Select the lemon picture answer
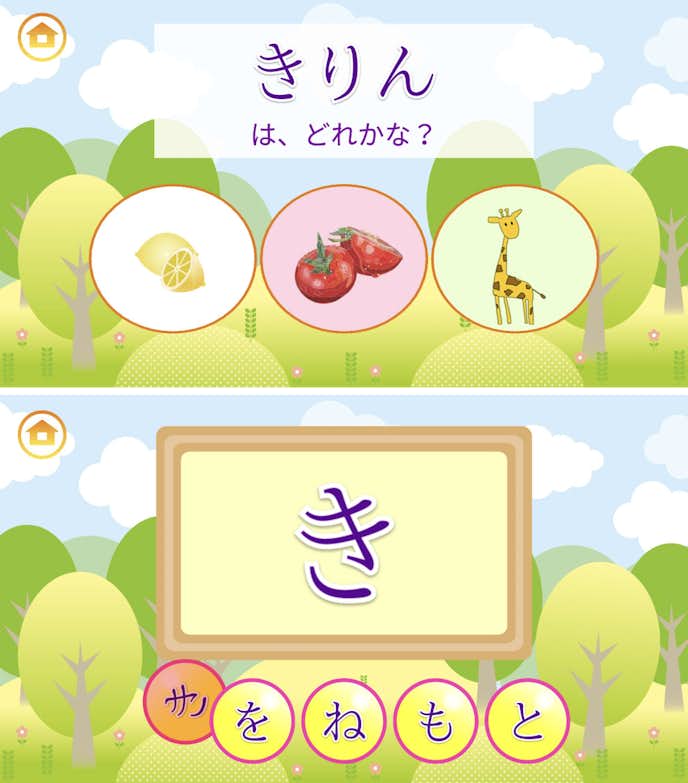Screen dimensions: 688x783 [x=172, y=260]
